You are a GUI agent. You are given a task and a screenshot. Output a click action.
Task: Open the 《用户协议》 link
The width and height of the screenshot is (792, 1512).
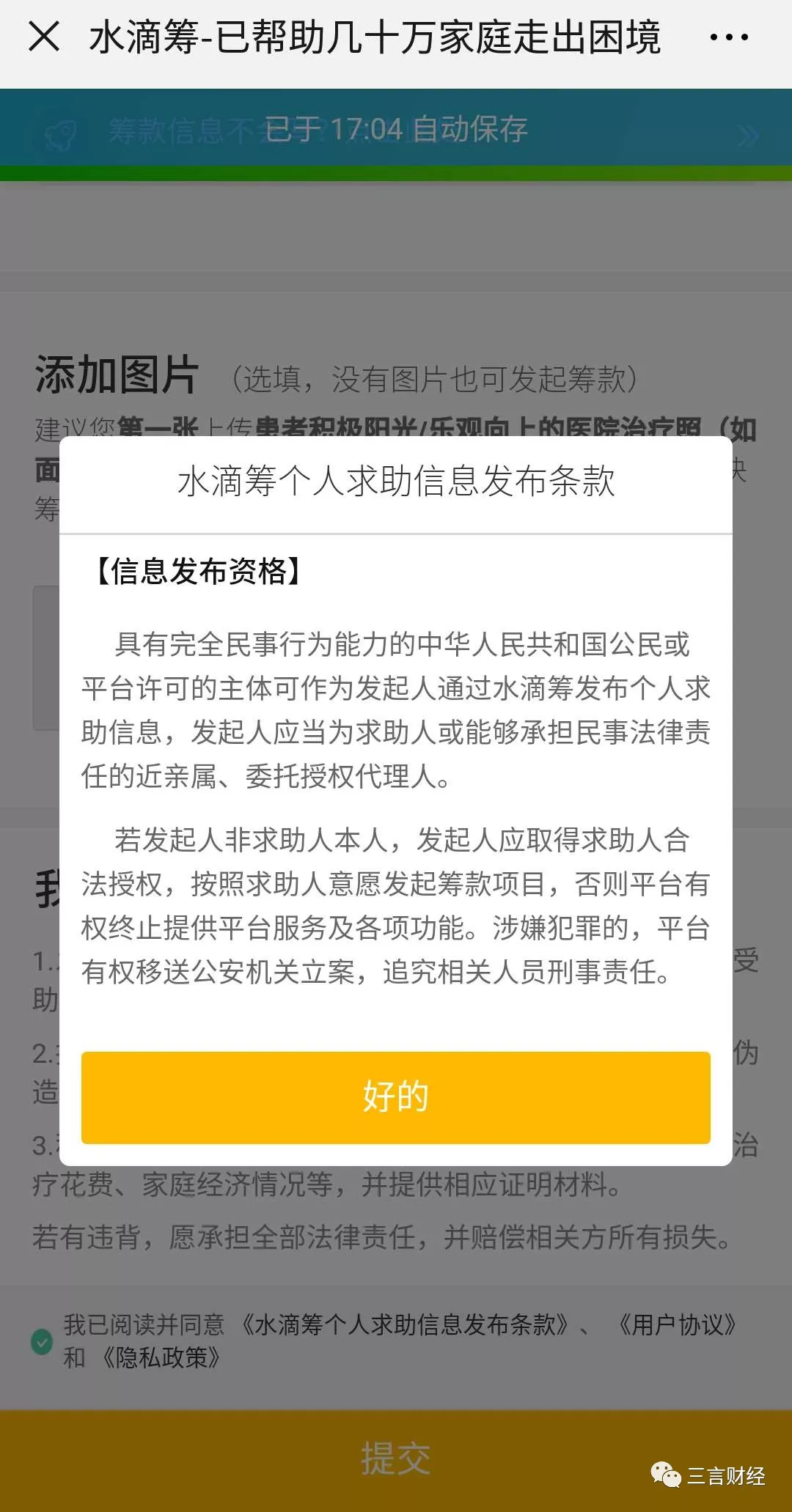(678, 1324)
